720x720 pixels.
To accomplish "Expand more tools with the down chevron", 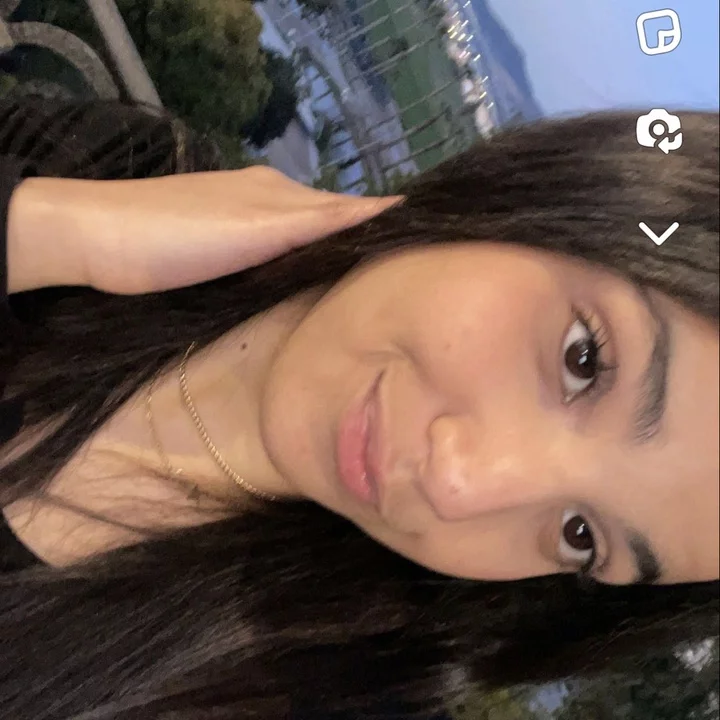I will [659, 233].
